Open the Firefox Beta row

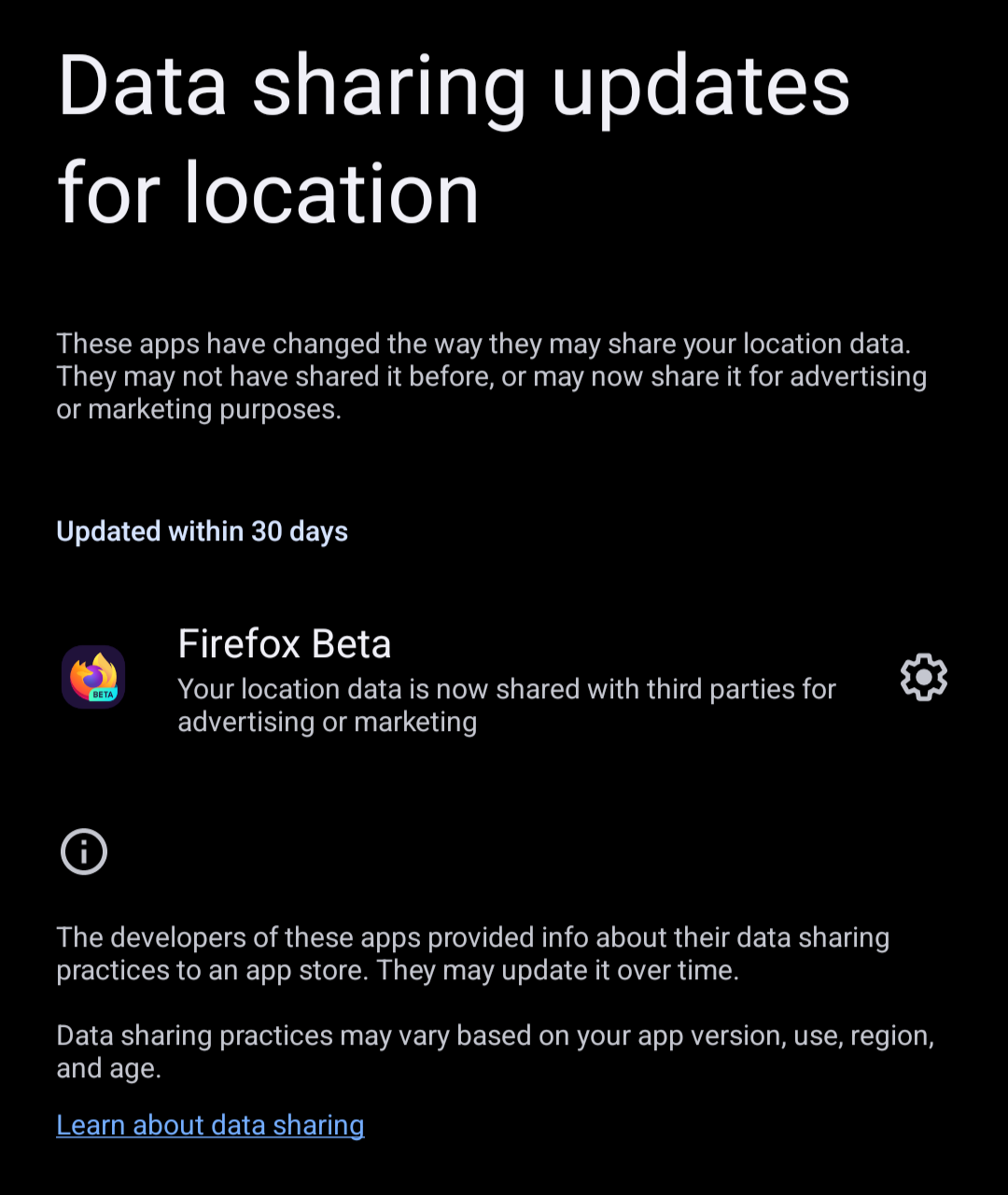tap(467, 682)
